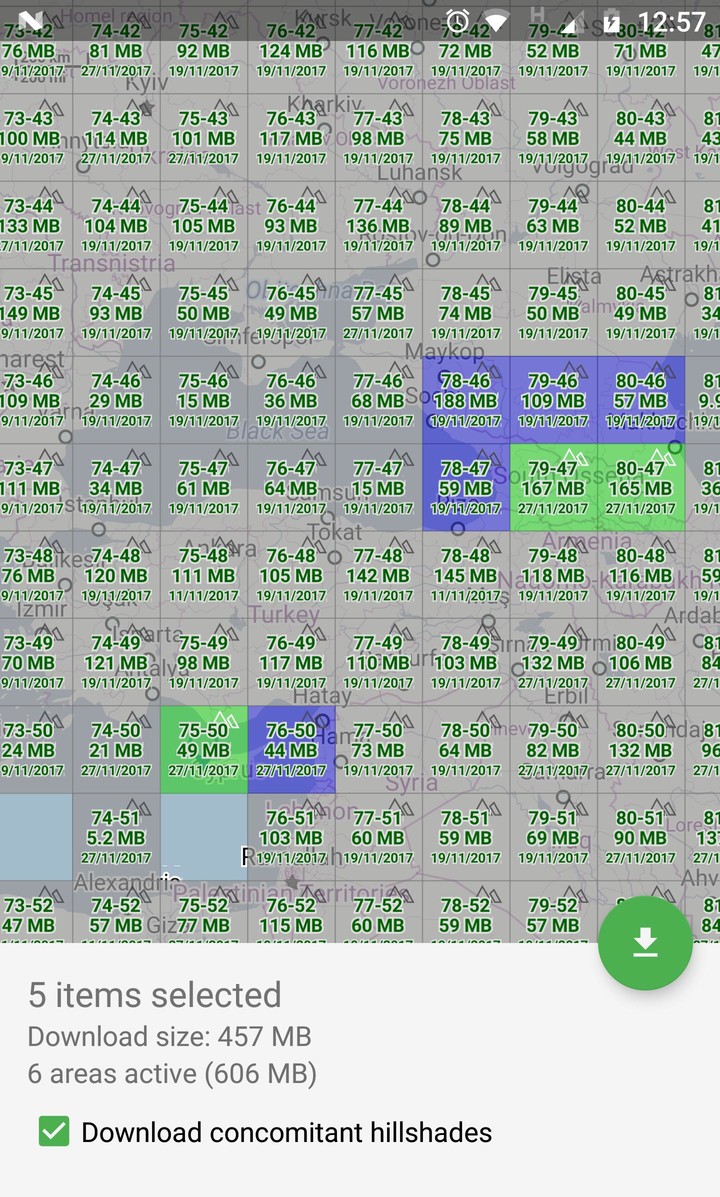
Task: Deselect map tile 79-47
Action: click(553, 488)
